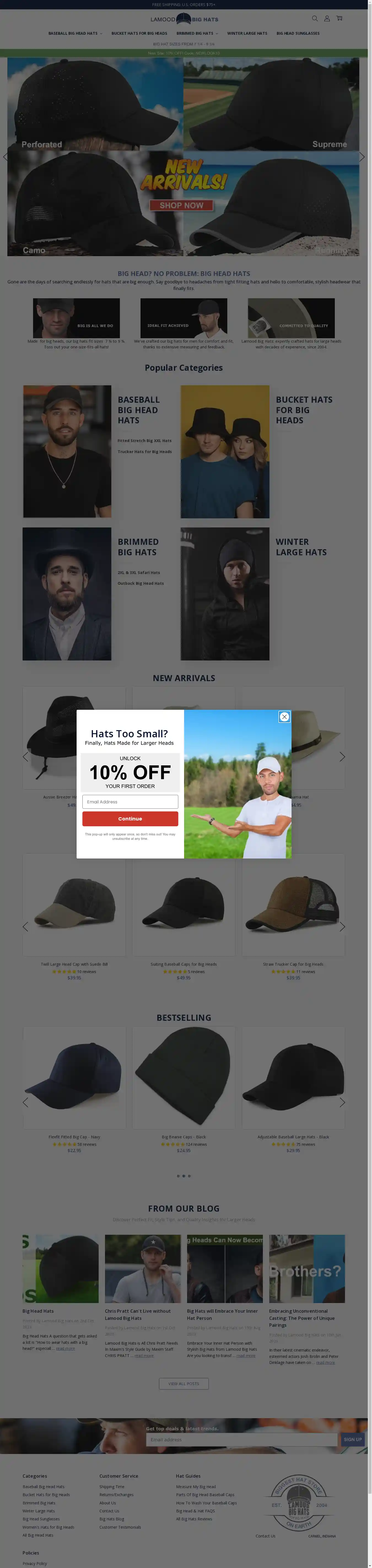View Flexfit Fitted Big Cap - Navy
The width and height of the screenshot is (372, 1568).
click(x=74, y=1136)
